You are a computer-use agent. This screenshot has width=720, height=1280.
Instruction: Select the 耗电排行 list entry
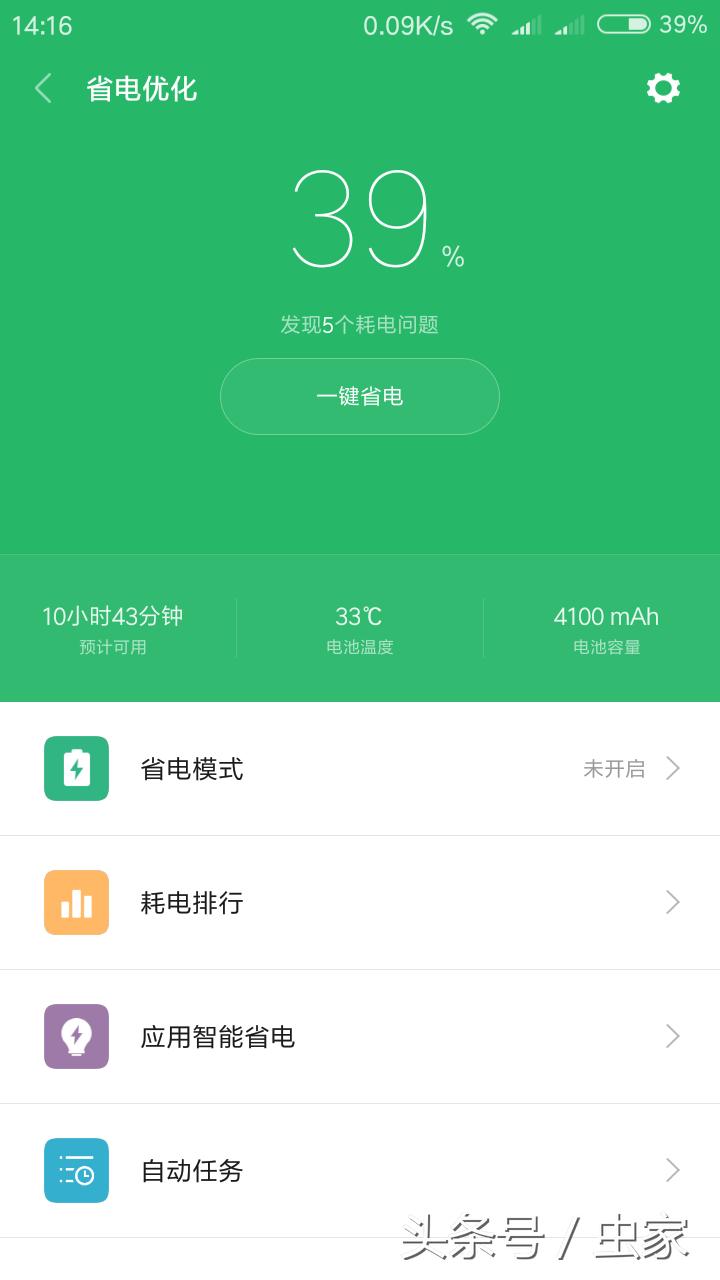[360, 902]
